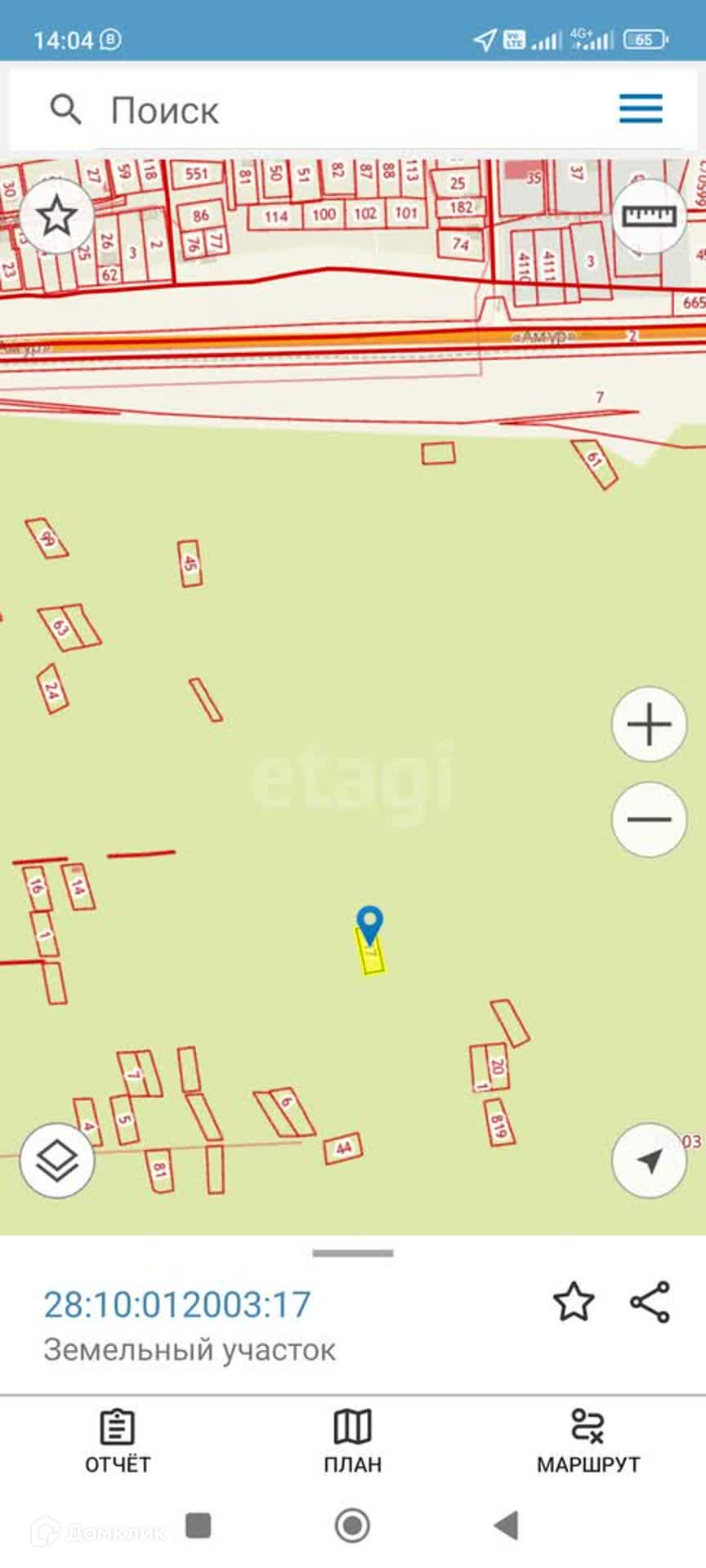Center the map on my location
Viewport: 706px width, 1568px height.
[x=649, y=1160]
